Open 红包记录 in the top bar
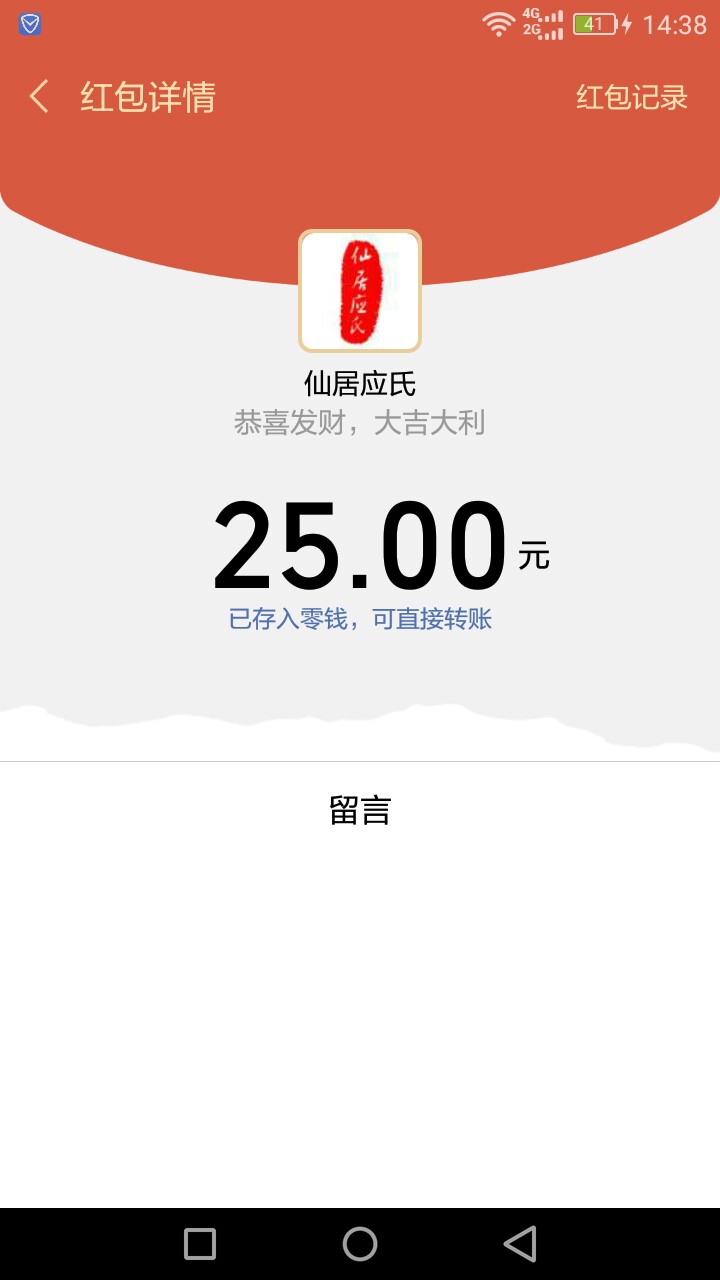 click(x=631, y=97)
